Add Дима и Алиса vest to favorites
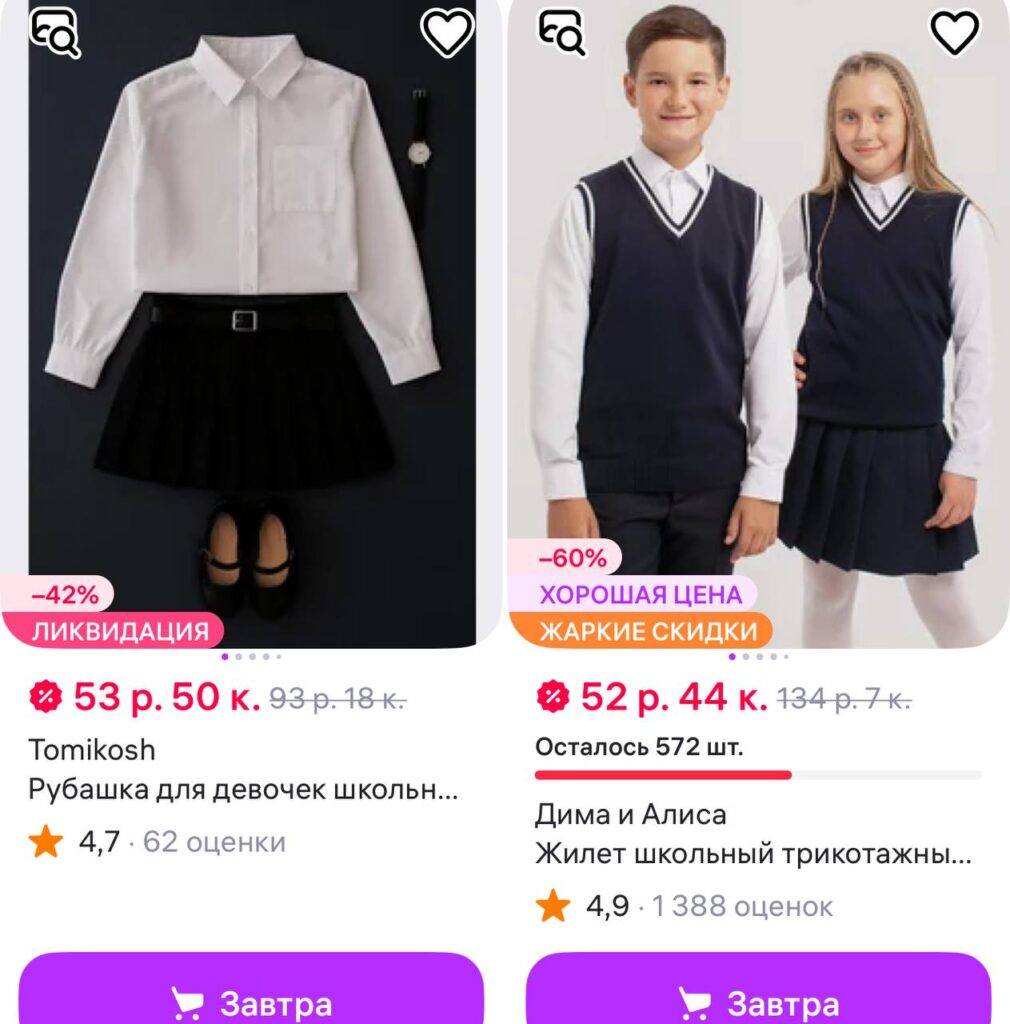1010x1024 pixels. (x=955, y=33)
